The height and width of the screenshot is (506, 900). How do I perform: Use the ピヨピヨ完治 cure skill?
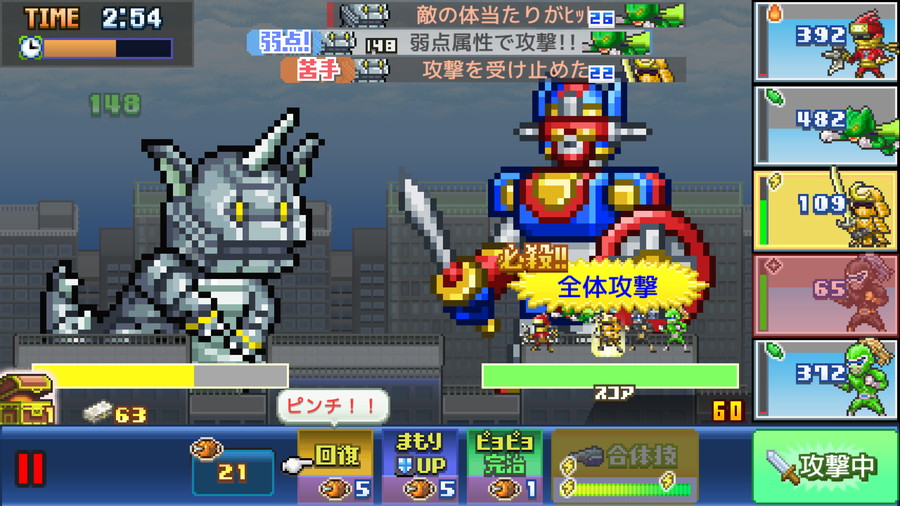coord(503,466)
